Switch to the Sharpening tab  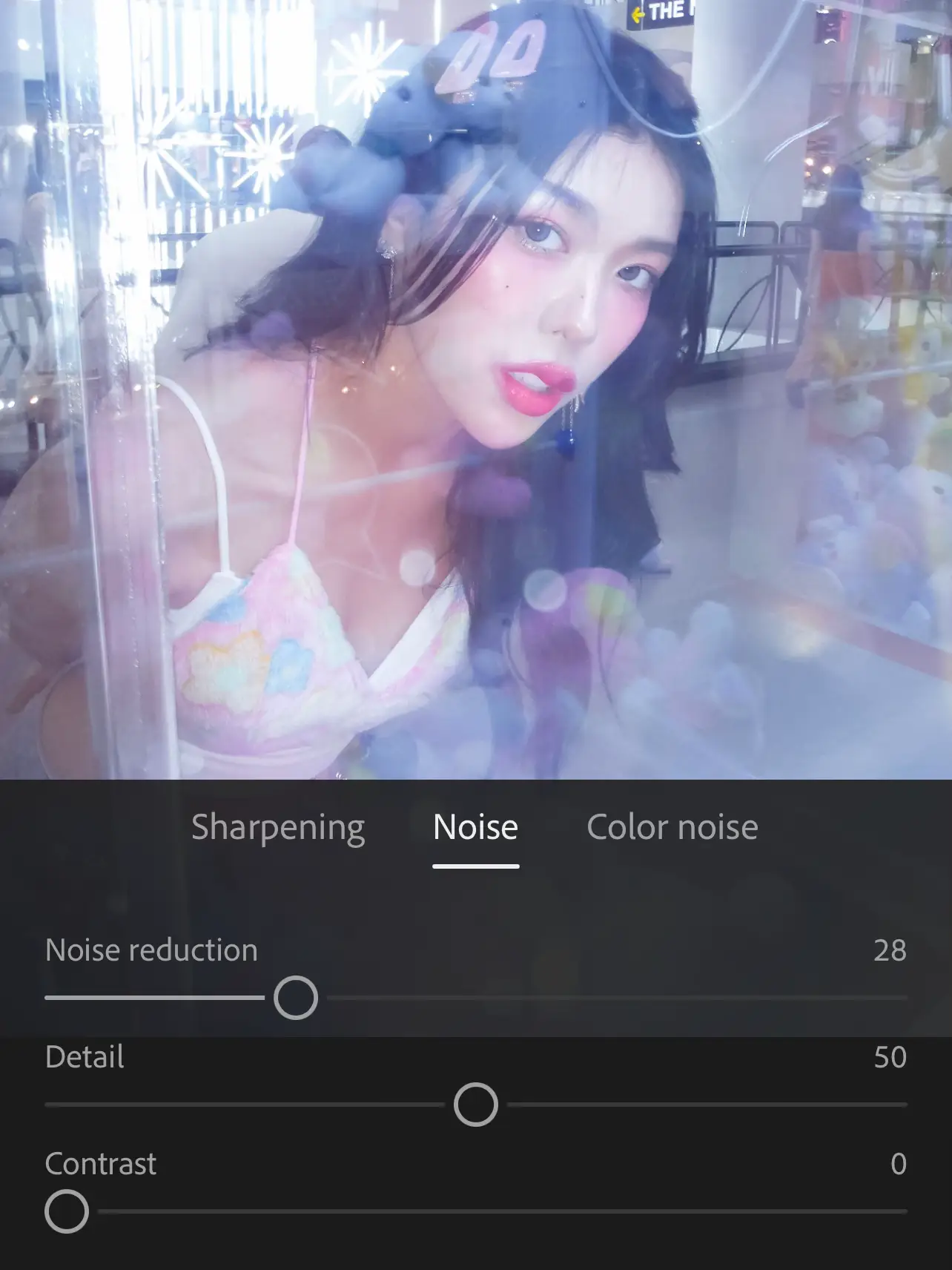coord(278,827)
